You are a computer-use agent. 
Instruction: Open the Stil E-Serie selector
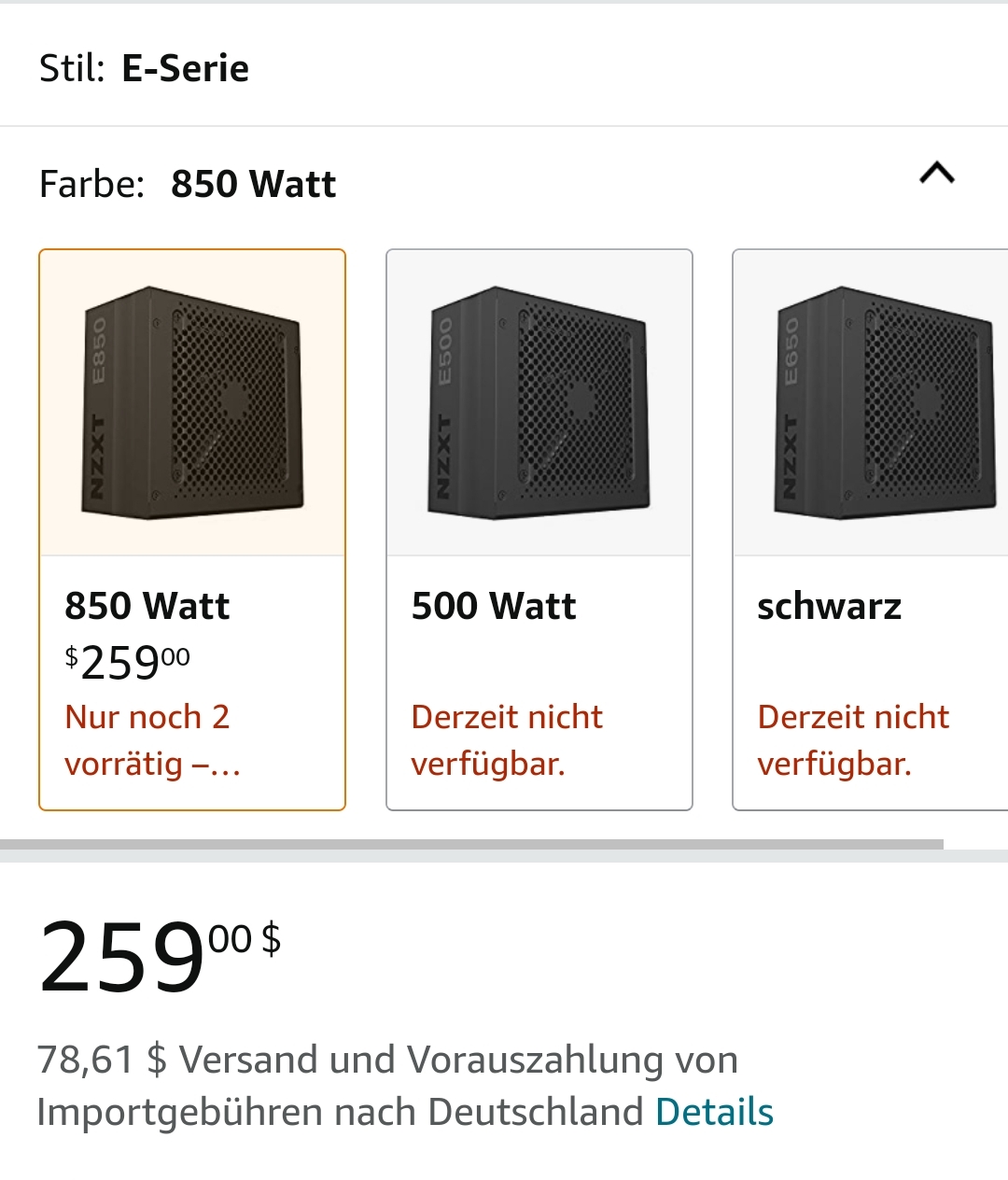(145, 68)
